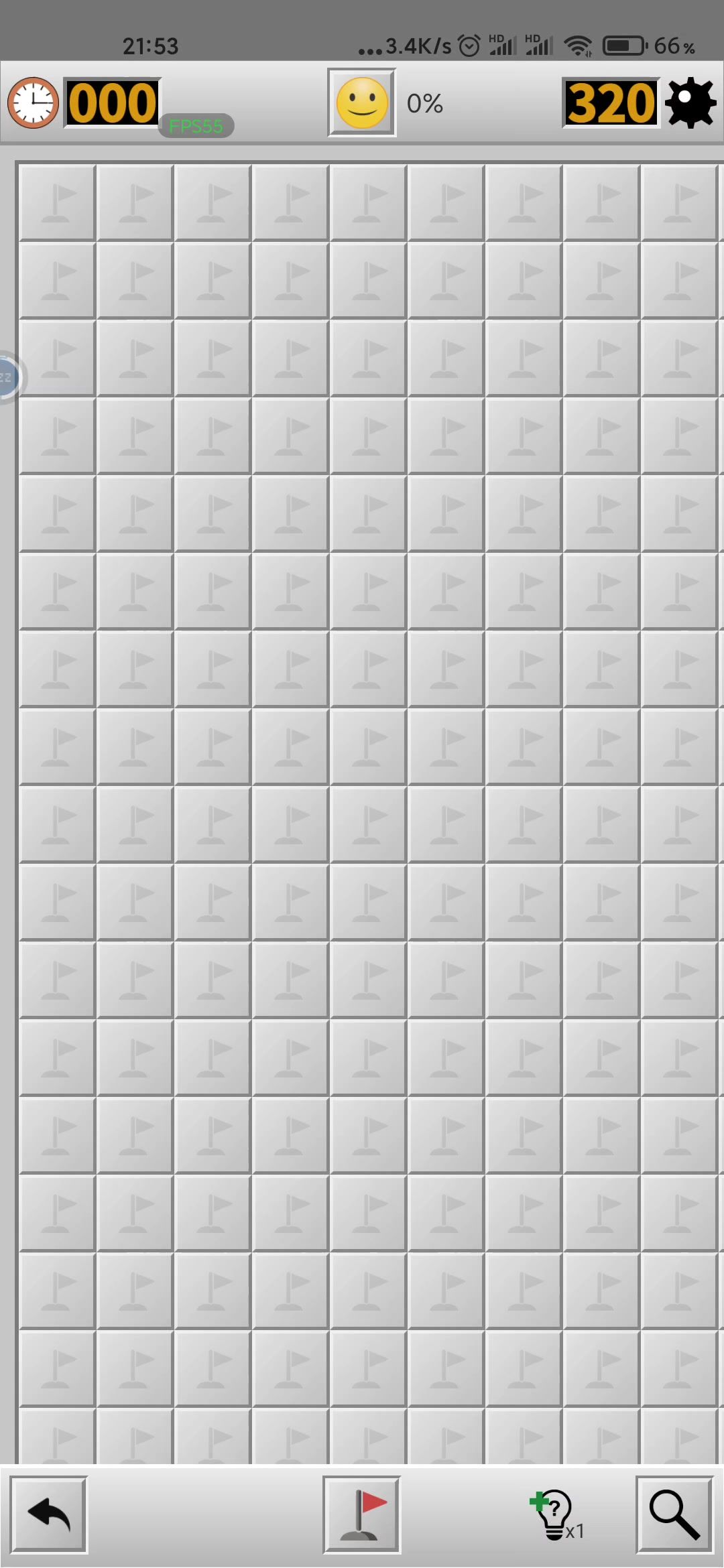The height and width of the screenshot is (1568, 724).
Task: Go back with the undo arrow button
Action: click(x=49, y=1514)
